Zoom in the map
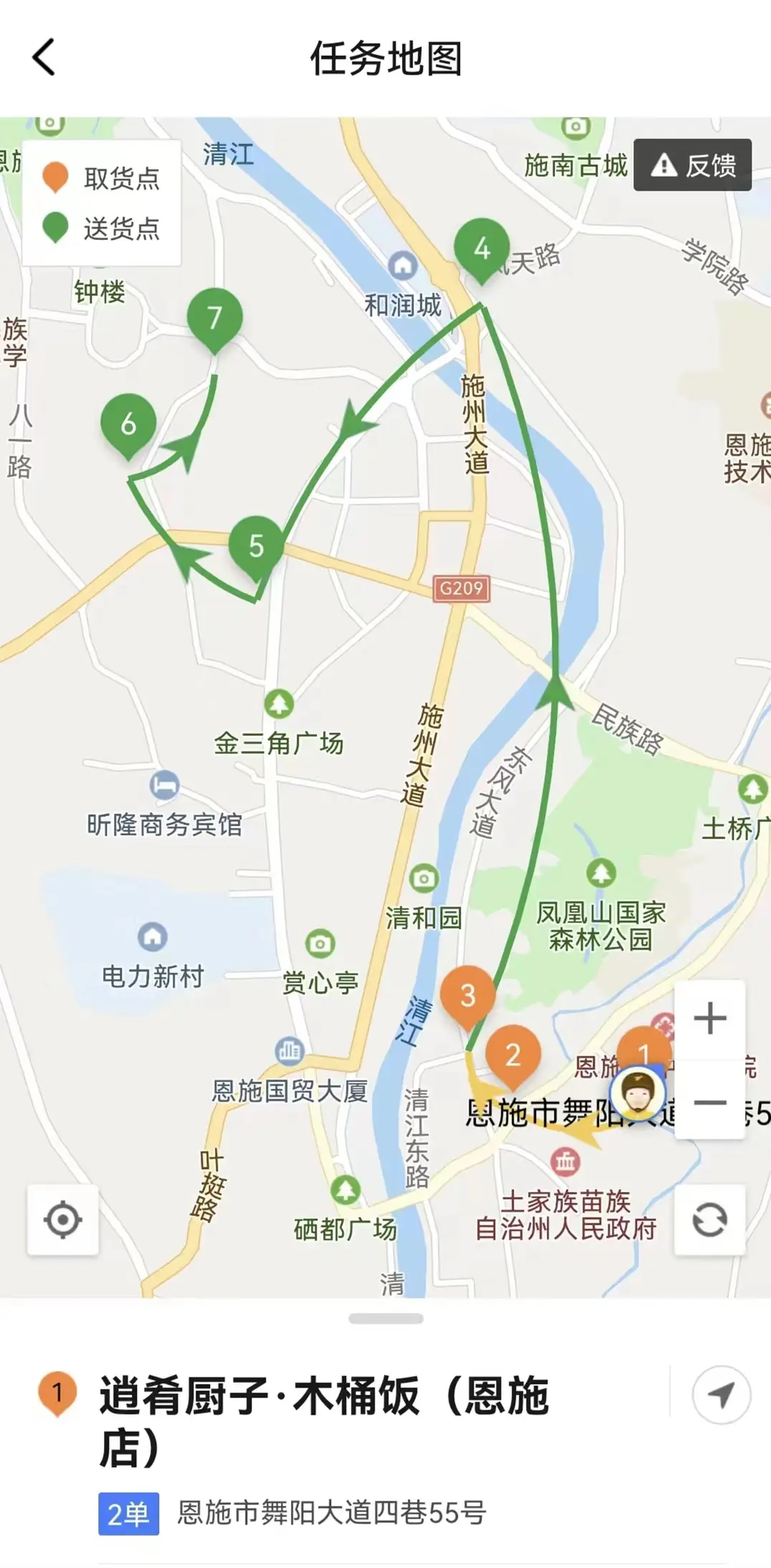The height and width of the screenshot is (1568, 771). pyautogui.click(x=709, y=1018)
